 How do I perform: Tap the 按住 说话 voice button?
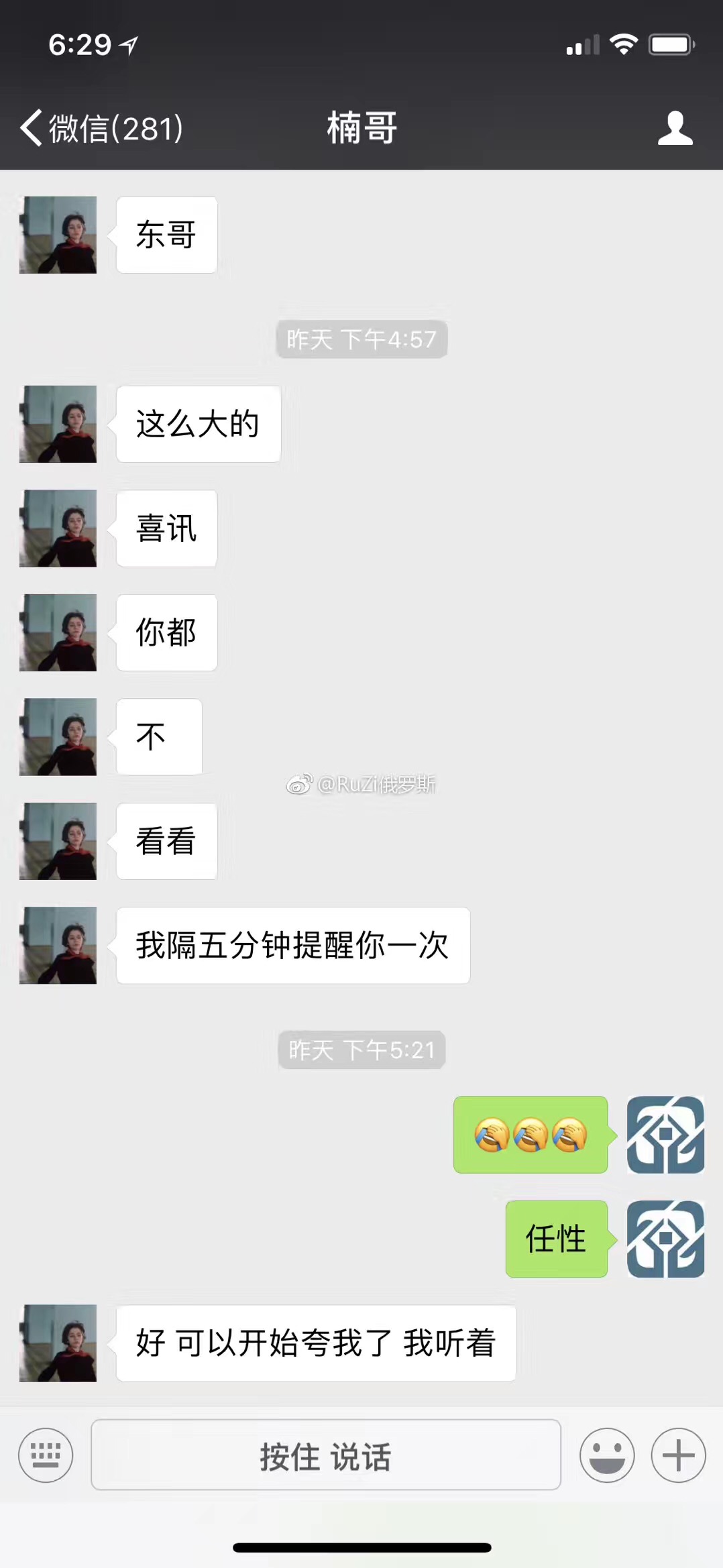[326, 1455]
